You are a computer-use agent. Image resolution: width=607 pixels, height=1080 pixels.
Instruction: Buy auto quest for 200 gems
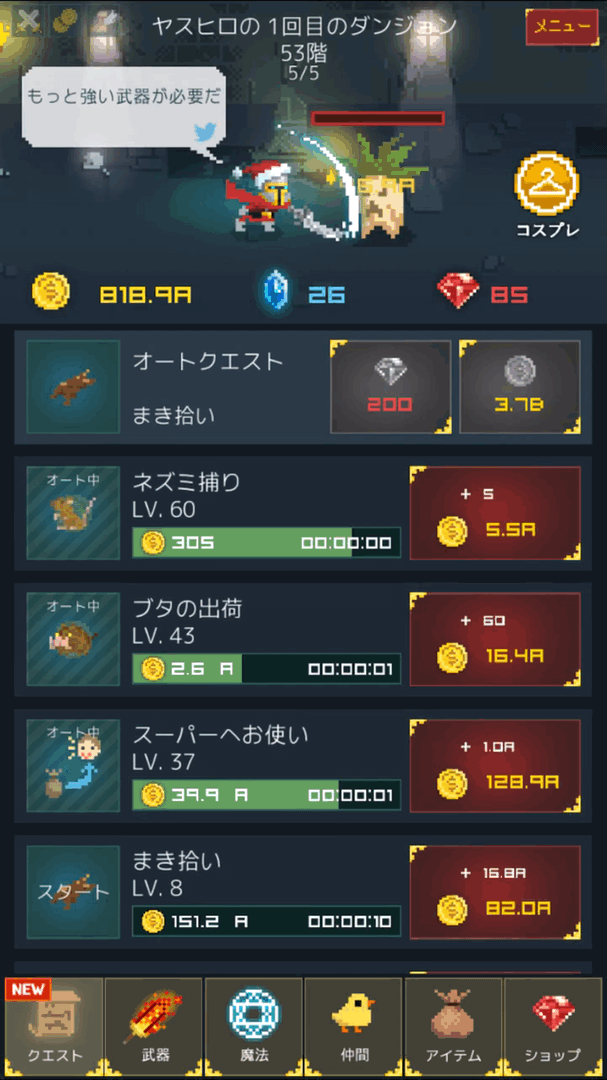tap(391, 386)
